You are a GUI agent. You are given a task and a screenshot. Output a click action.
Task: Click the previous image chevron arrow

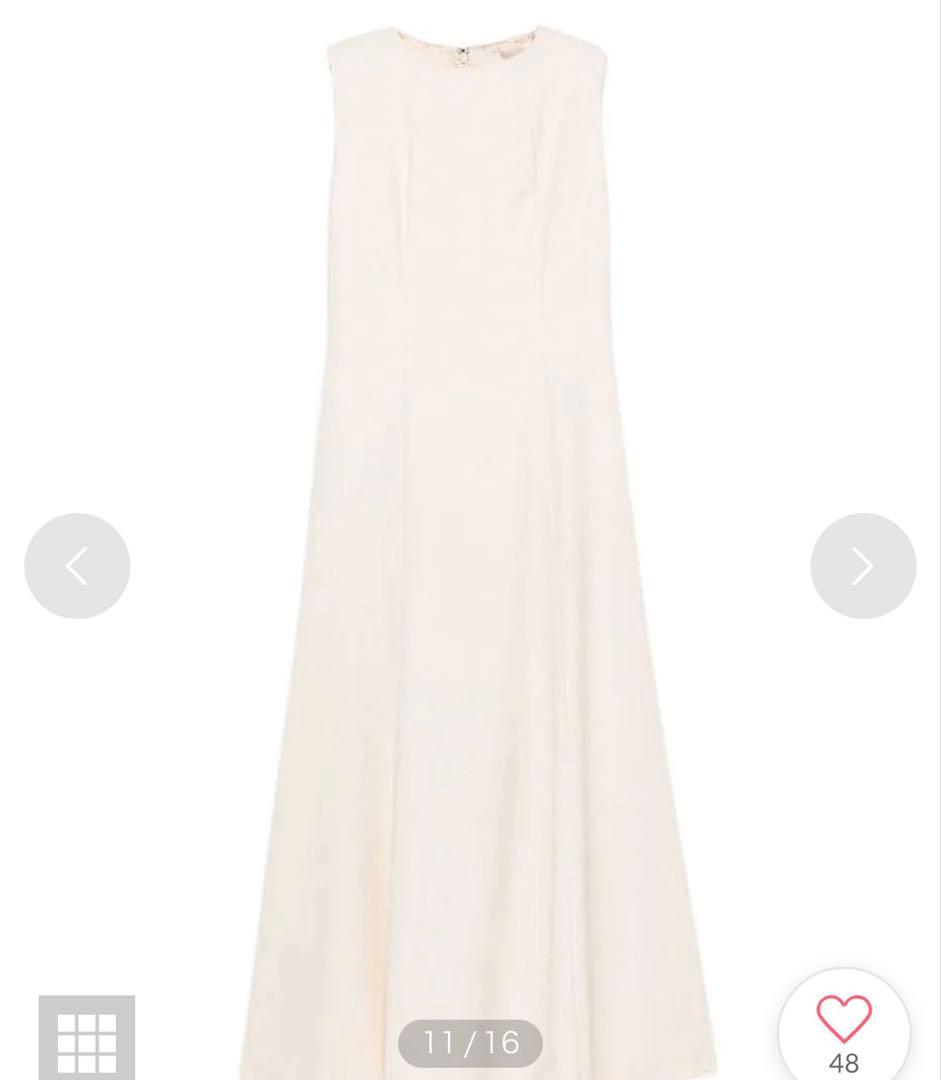click(x=77, y=566)
